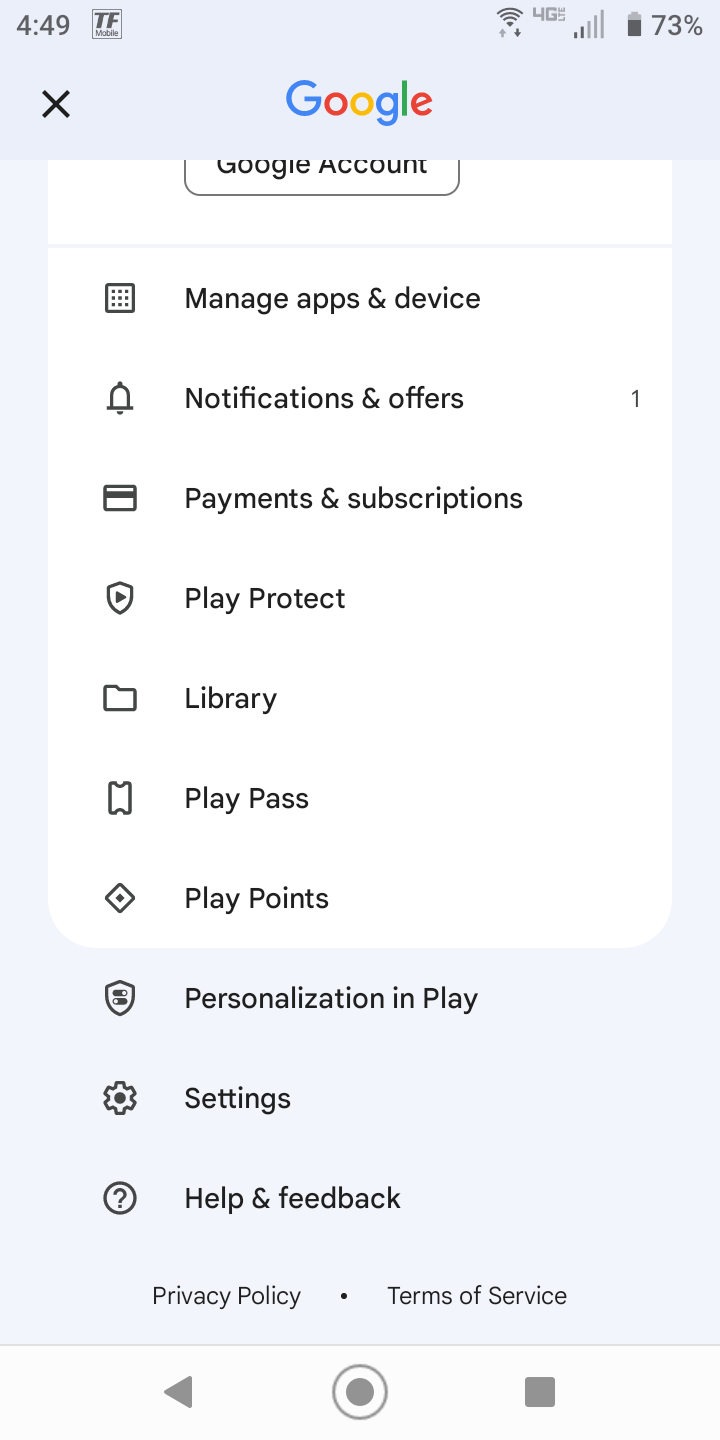
Task: Tap the Google Account button
Action: [x=322, y=177]
